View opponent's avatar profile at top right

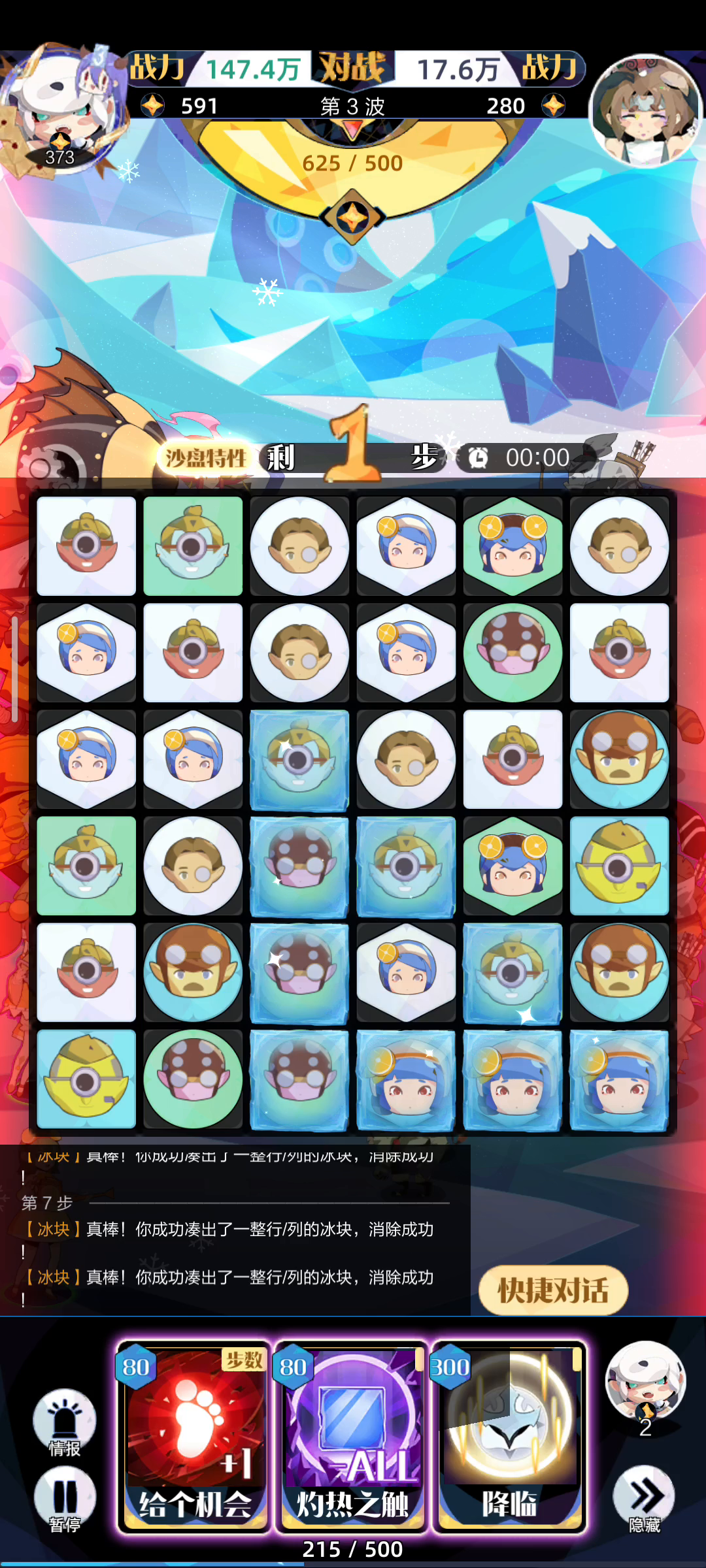(x=645, y=111)
